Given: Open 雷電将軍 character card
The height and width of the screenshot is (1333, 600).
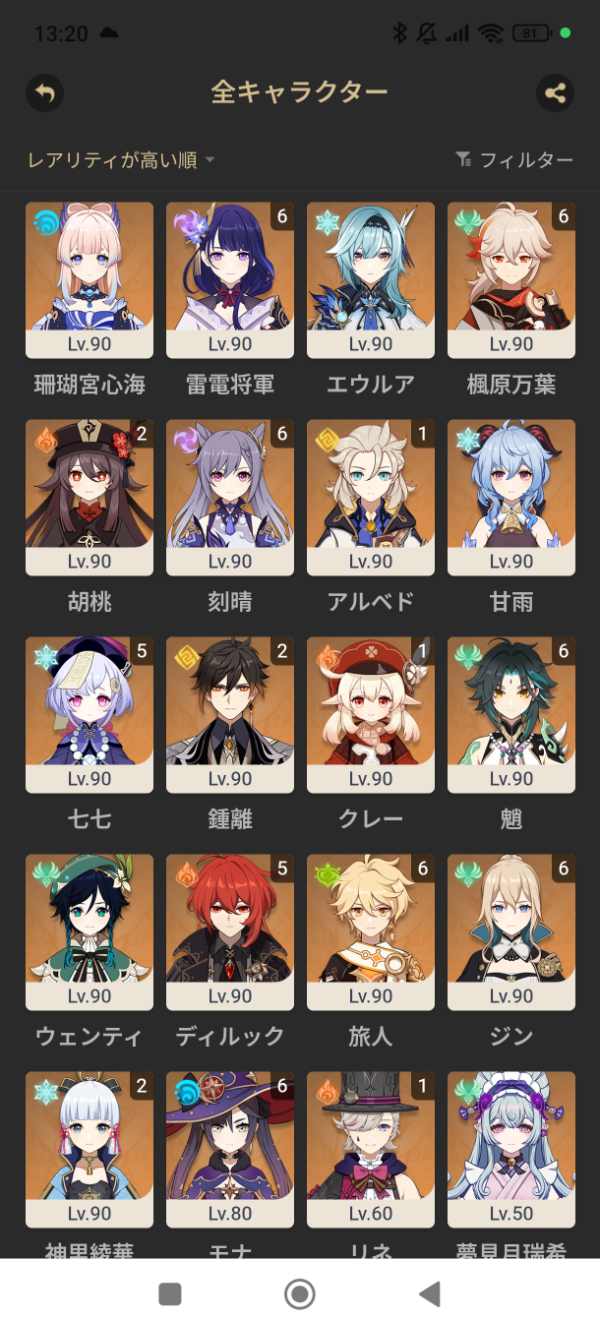Looking at the screenshot, I should tap(230, 280).
